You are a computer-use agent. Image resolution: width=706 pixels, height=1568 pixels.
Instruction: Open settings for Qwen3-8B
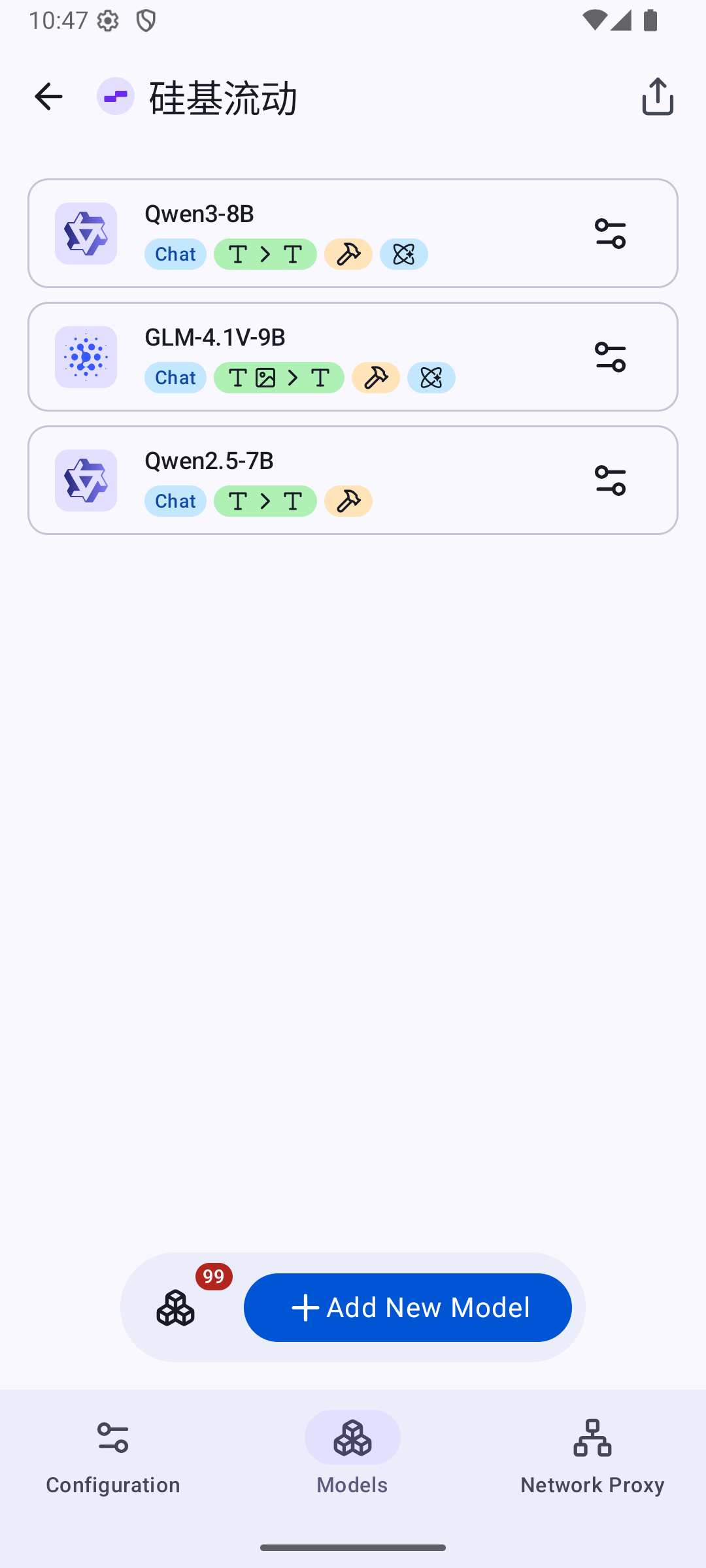[610, 233]
